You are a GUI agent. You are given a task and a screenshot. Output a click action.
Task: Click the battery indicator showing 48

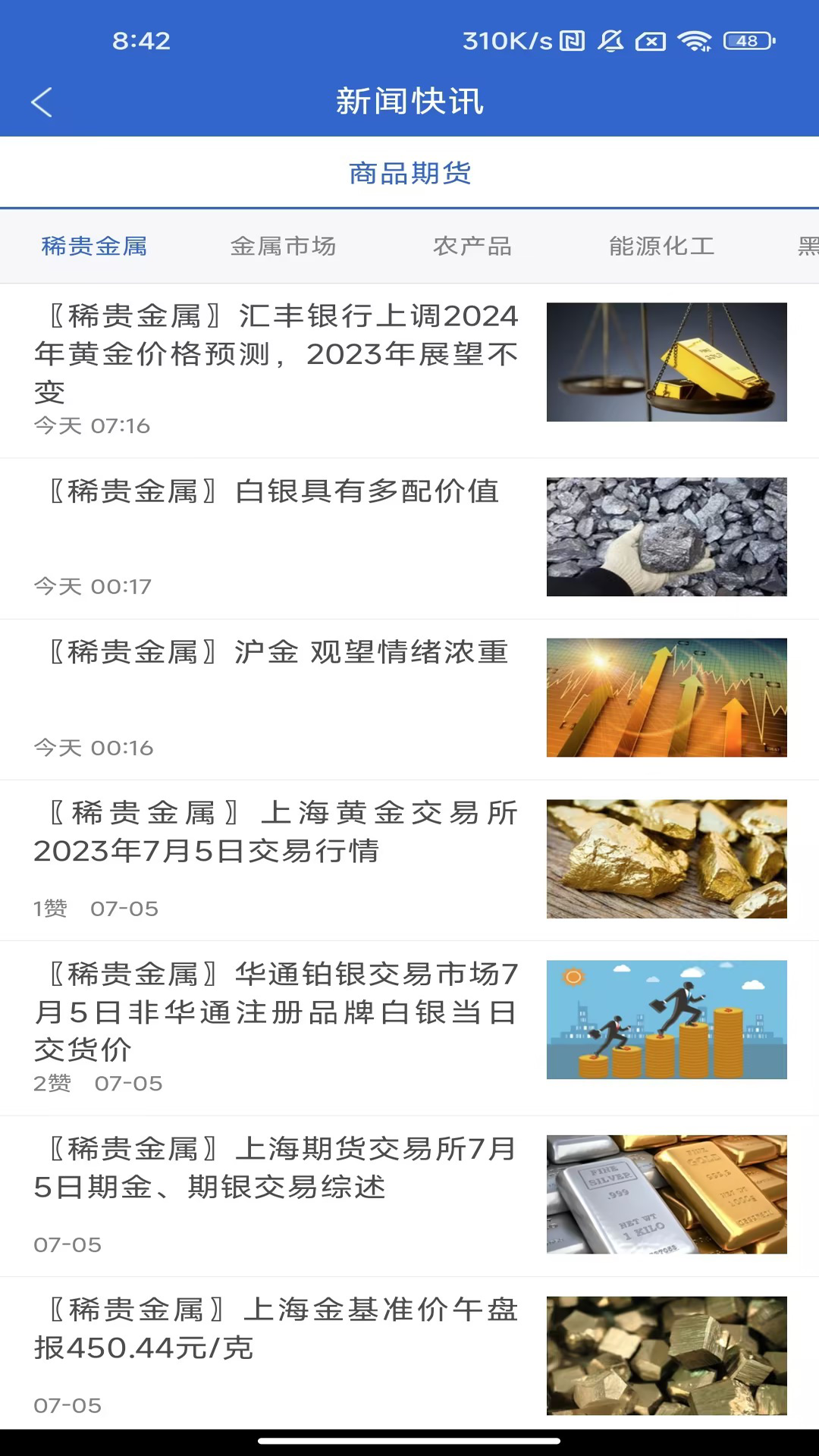pos(739,42)
